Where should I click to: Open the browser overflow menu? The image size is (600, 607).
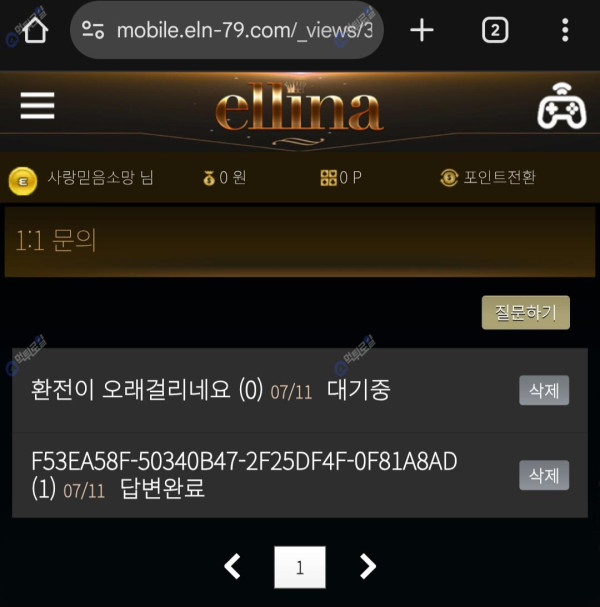[x=565, y=30]
